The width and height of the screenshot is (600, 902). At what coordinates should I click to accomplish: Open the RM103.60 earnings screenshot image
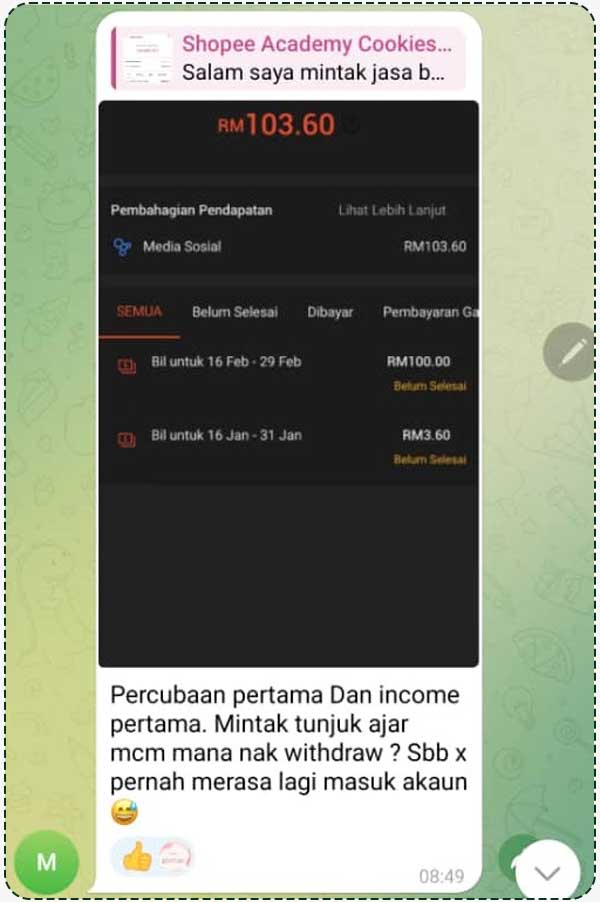(x=288, y=384)
